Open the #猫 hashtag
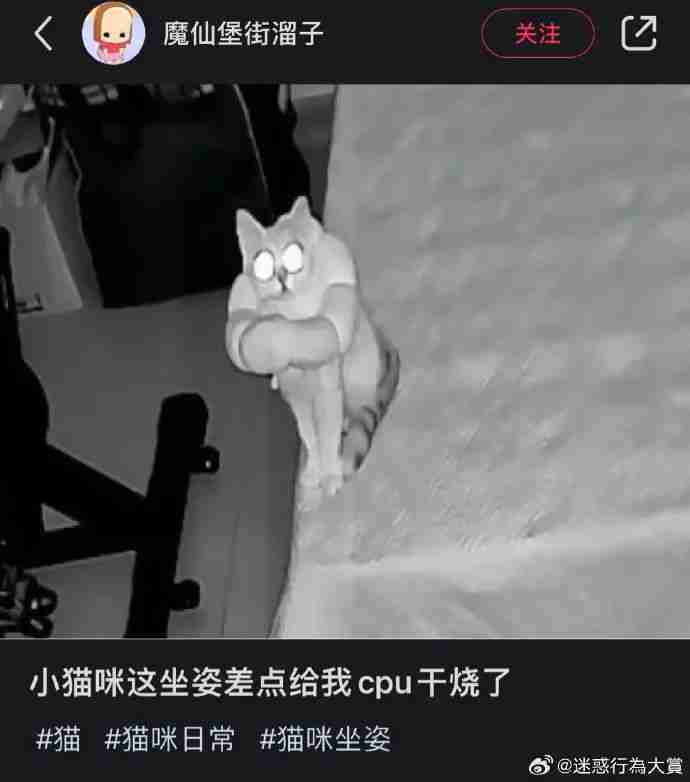The height and width of the screenshot is (782, 690). pos(58,740)
